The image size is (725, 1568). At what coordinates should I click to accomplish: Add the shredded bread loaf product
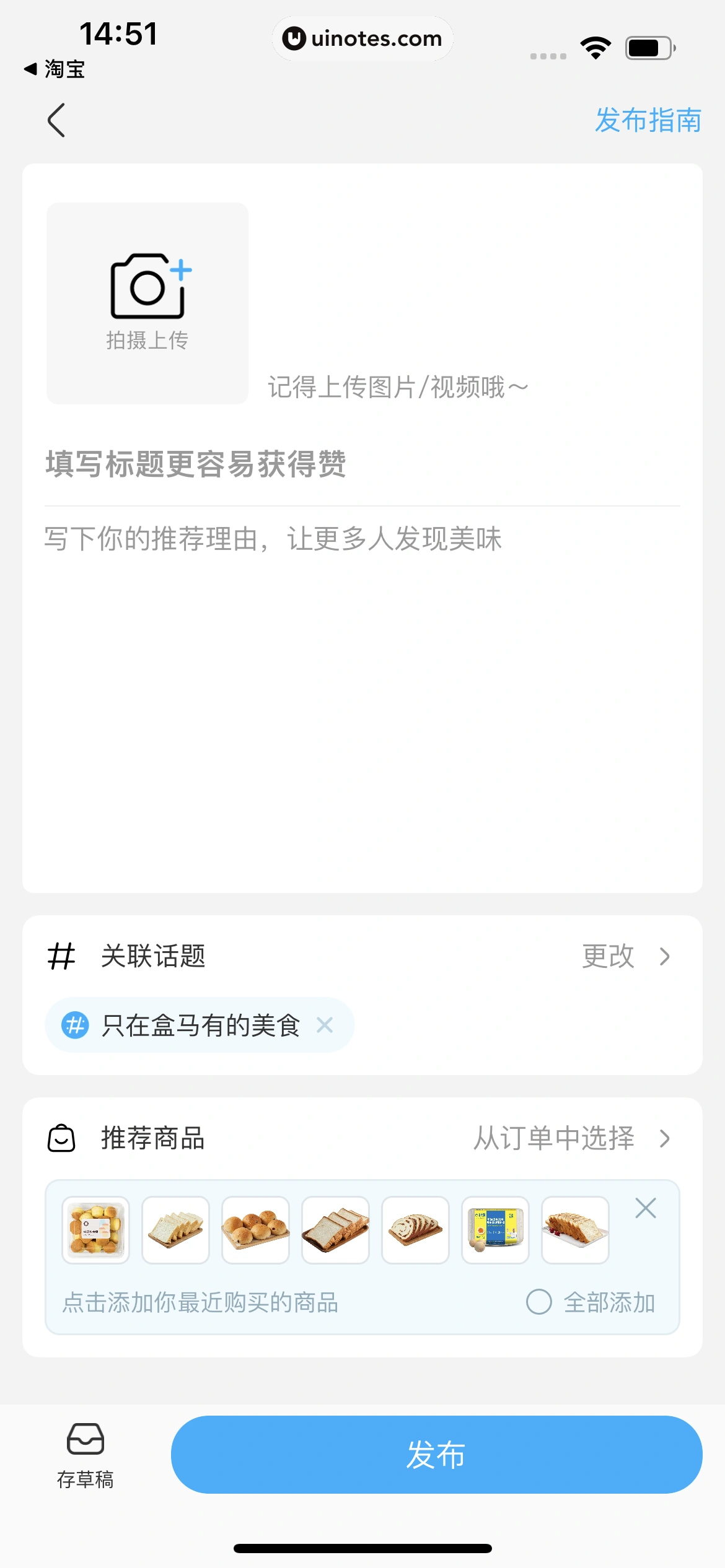coord(576,1230)
